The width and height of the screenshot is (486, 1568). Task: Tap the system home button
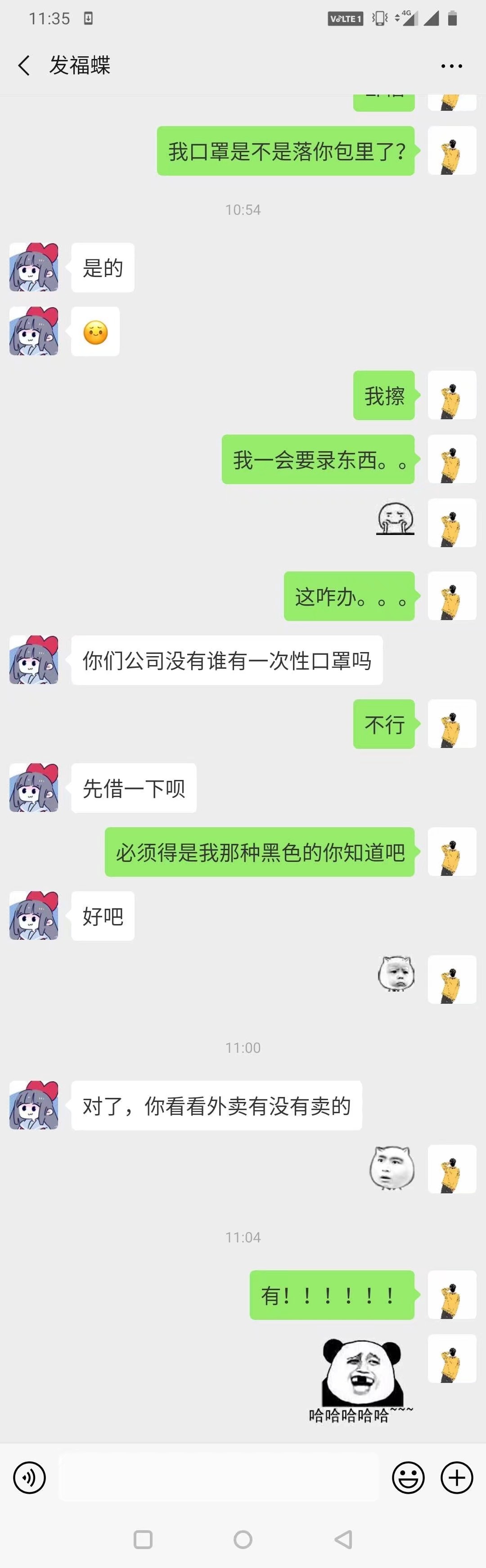point(243,1539)
